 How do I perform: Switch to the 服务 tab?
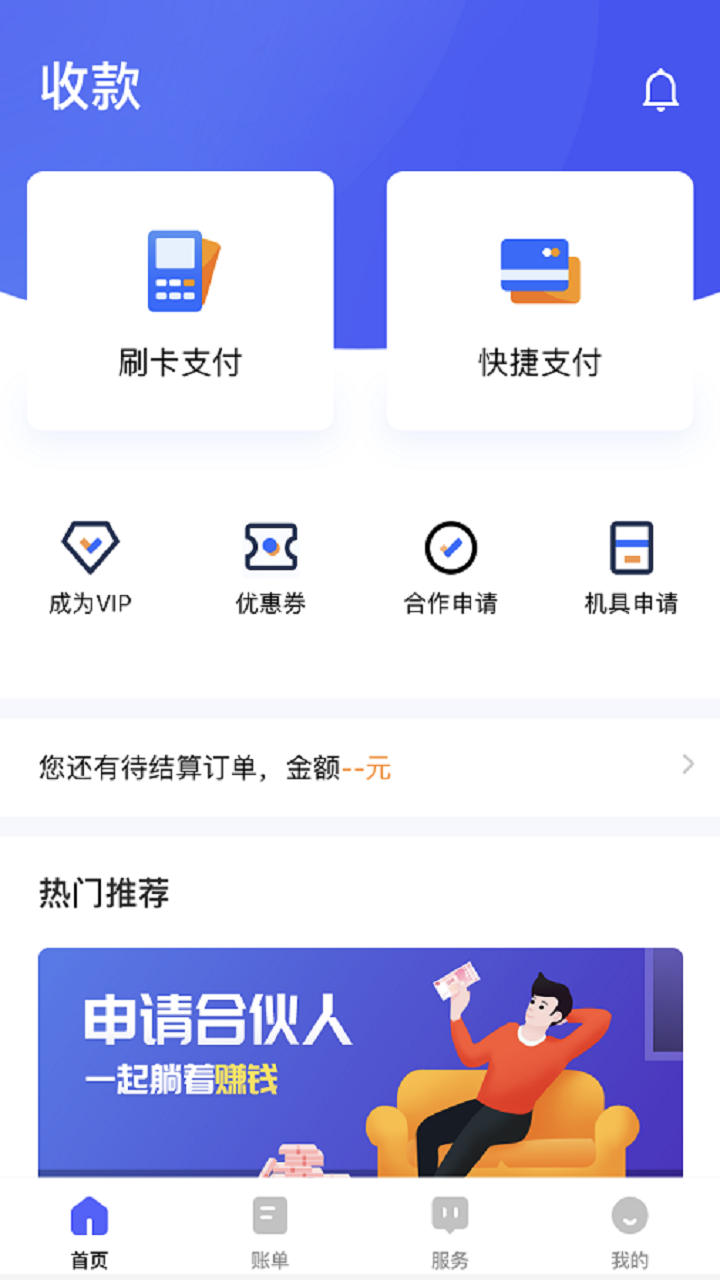coord(450,1231)
